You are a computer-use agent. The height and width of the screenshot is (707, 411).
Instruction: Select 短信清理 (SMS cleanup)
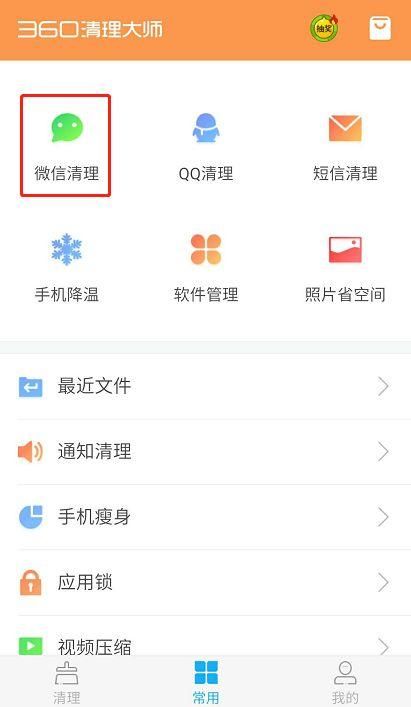(345, 147)
